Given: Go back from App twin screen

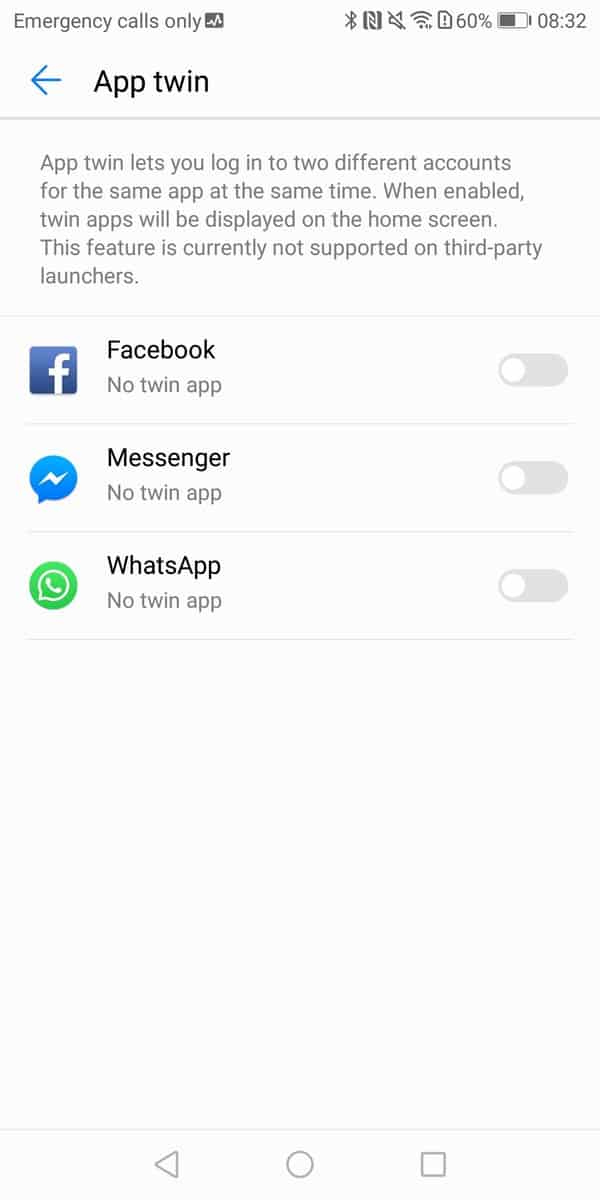Looking at the screenshot, I should pyautogui.click(x=46, y=81).
